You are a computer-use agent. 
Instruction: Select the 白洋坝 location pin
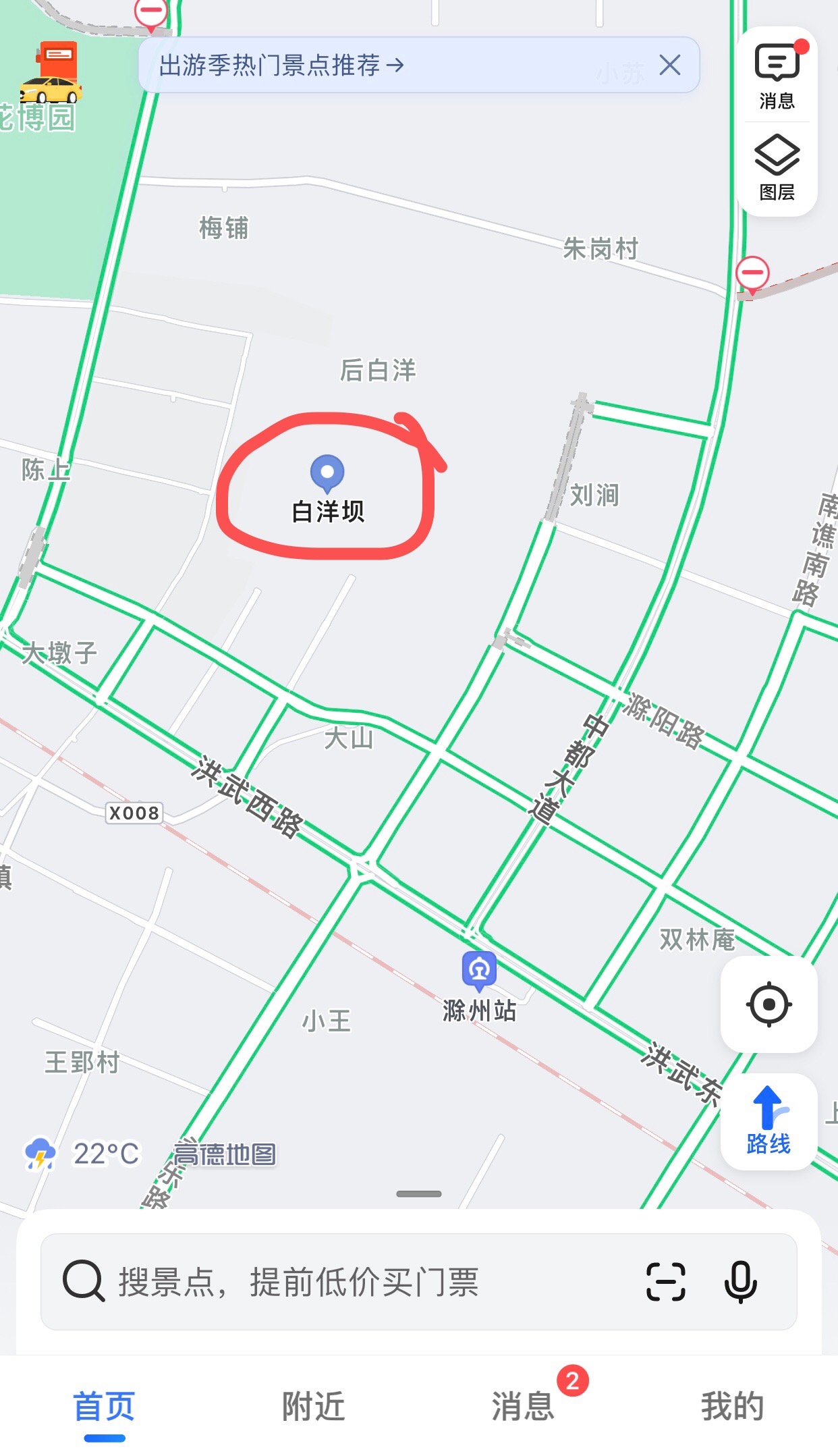tap(327, 473)
